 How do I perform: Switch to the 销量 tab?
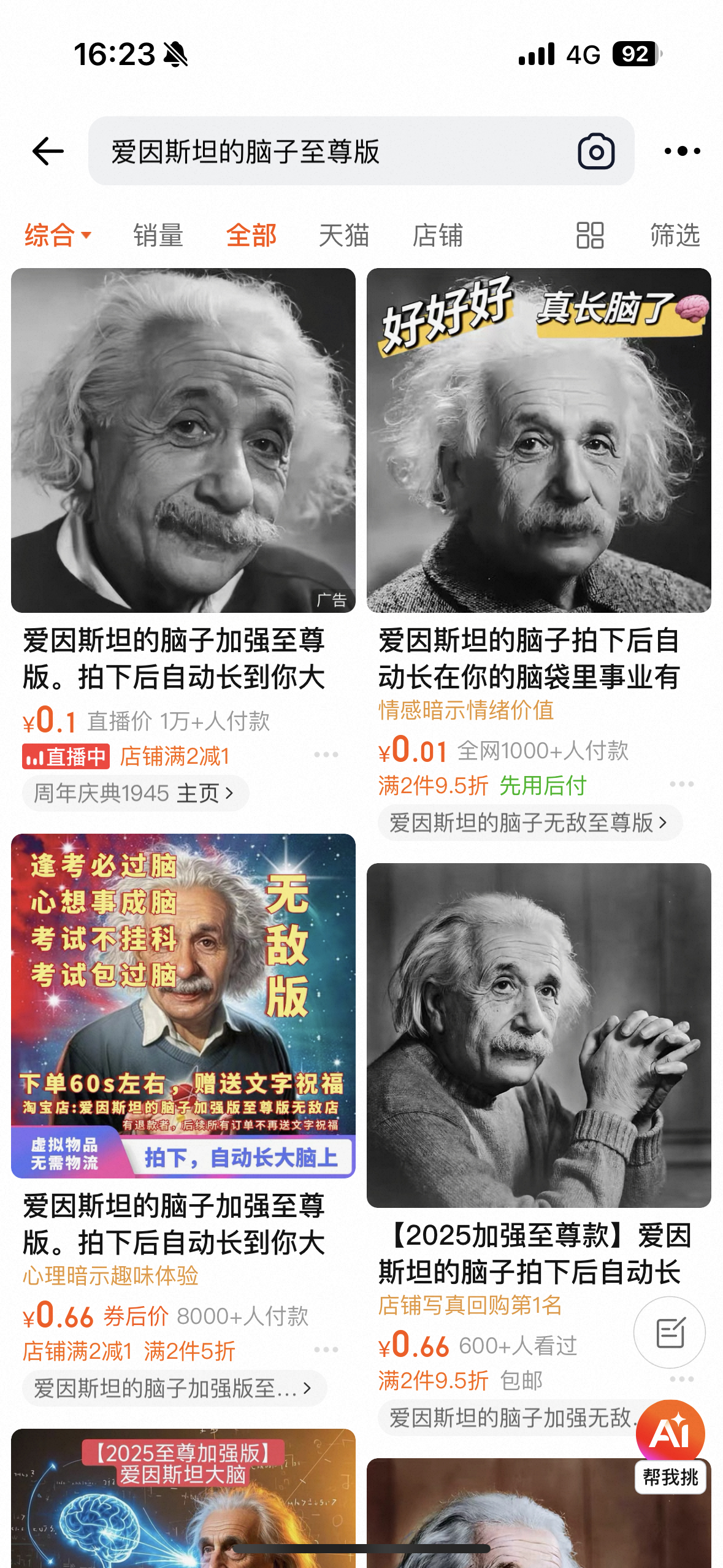tap(158, 236)
